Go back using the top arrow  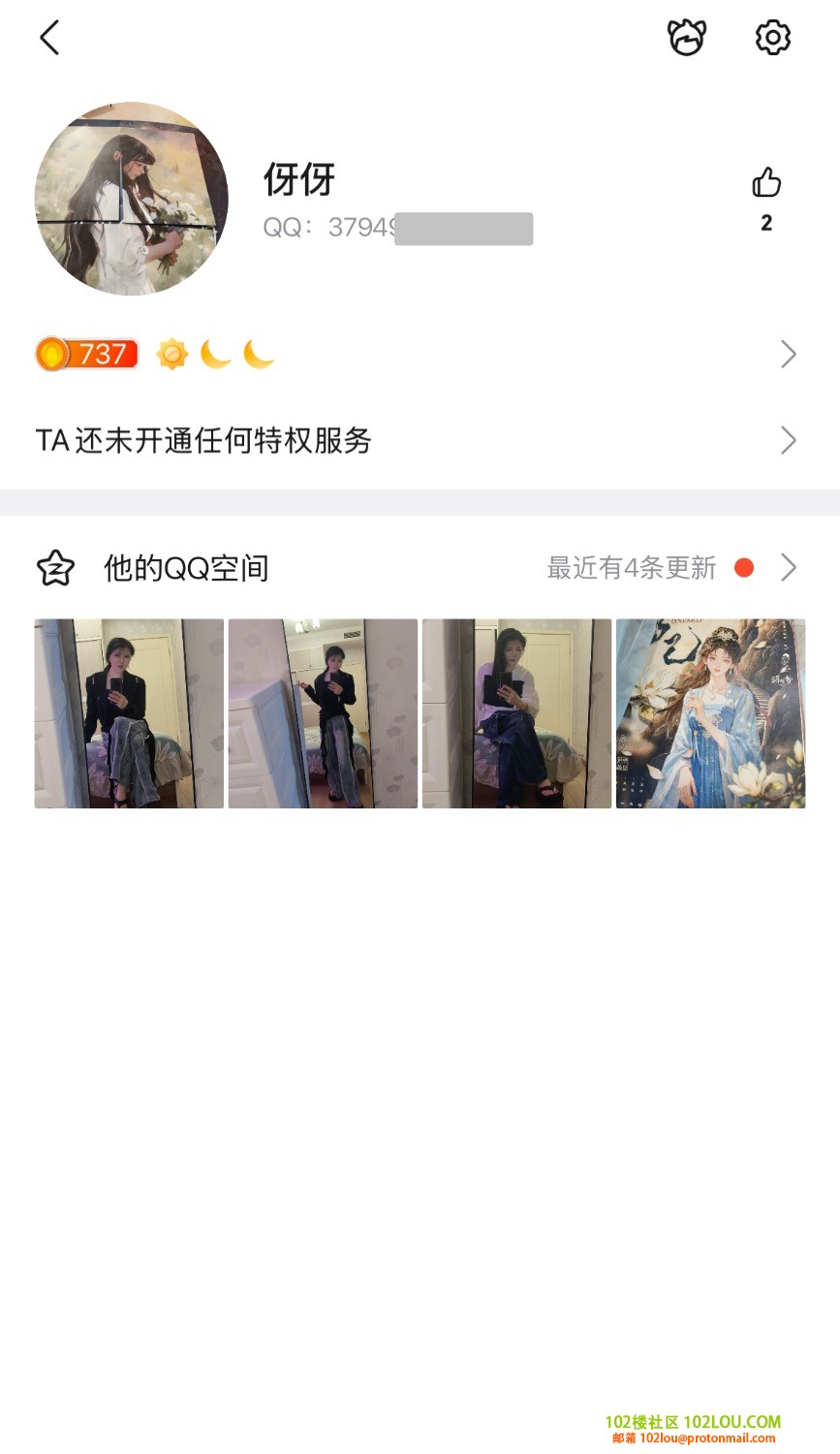click(x=49, y=39)
